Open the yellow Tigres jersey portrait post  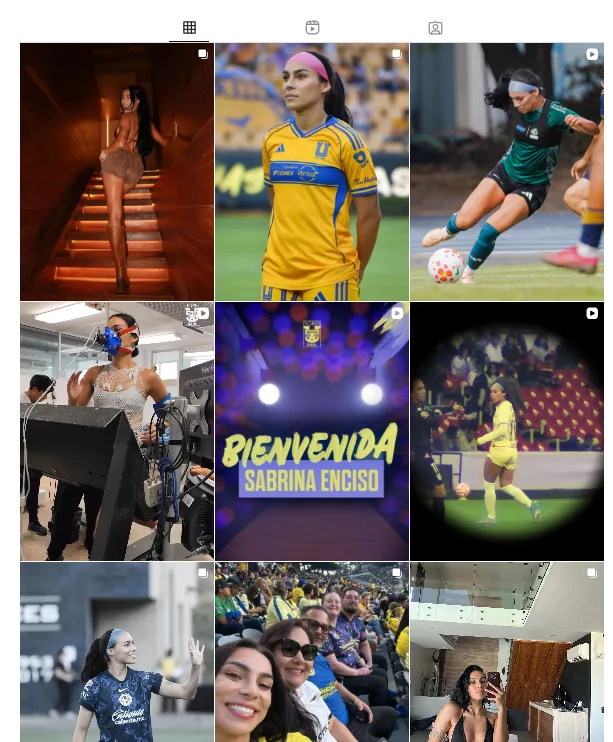[x=312, y=172]
